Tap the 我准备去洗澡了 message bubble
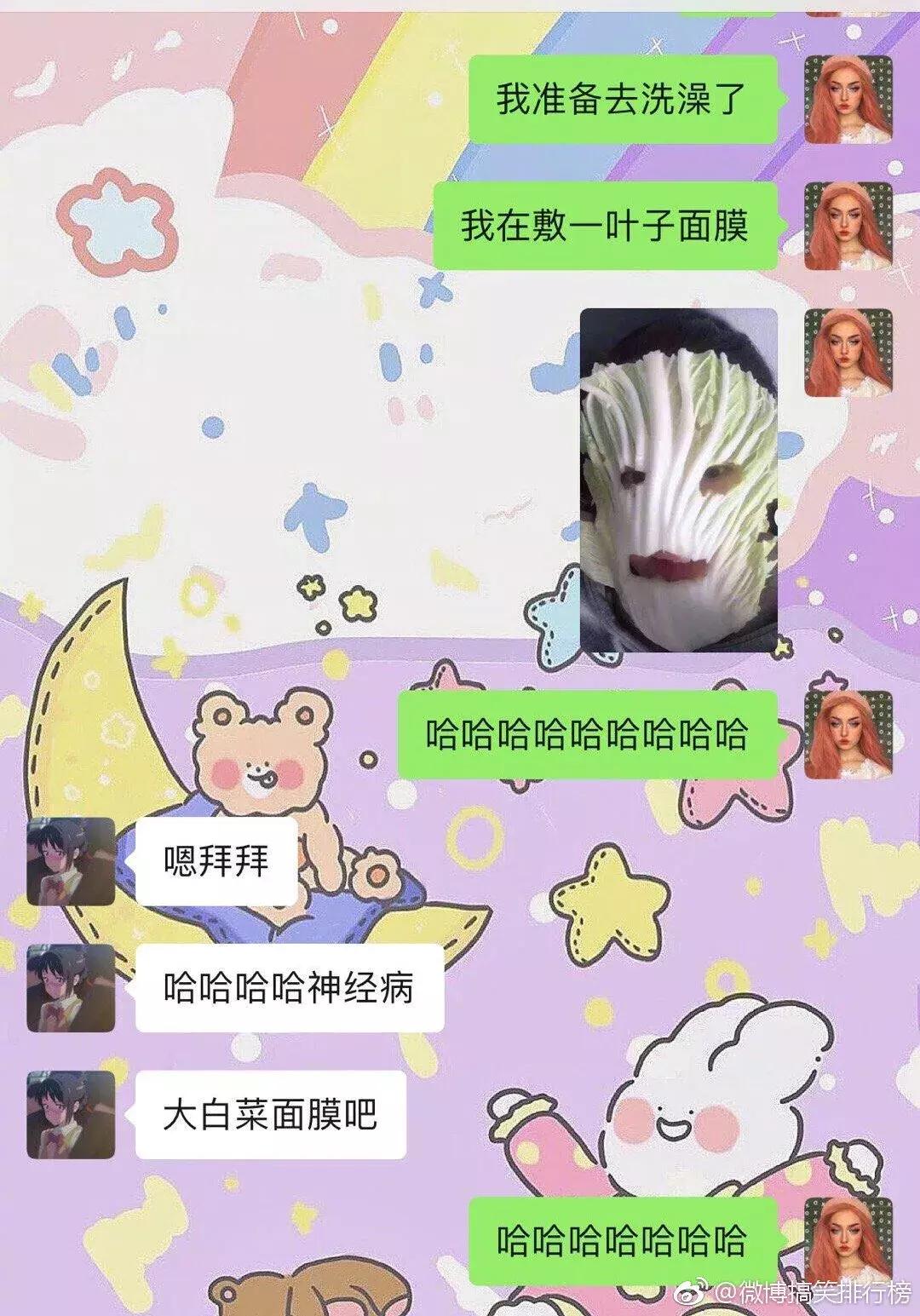920x1316 pixels. tap(626, 96)
